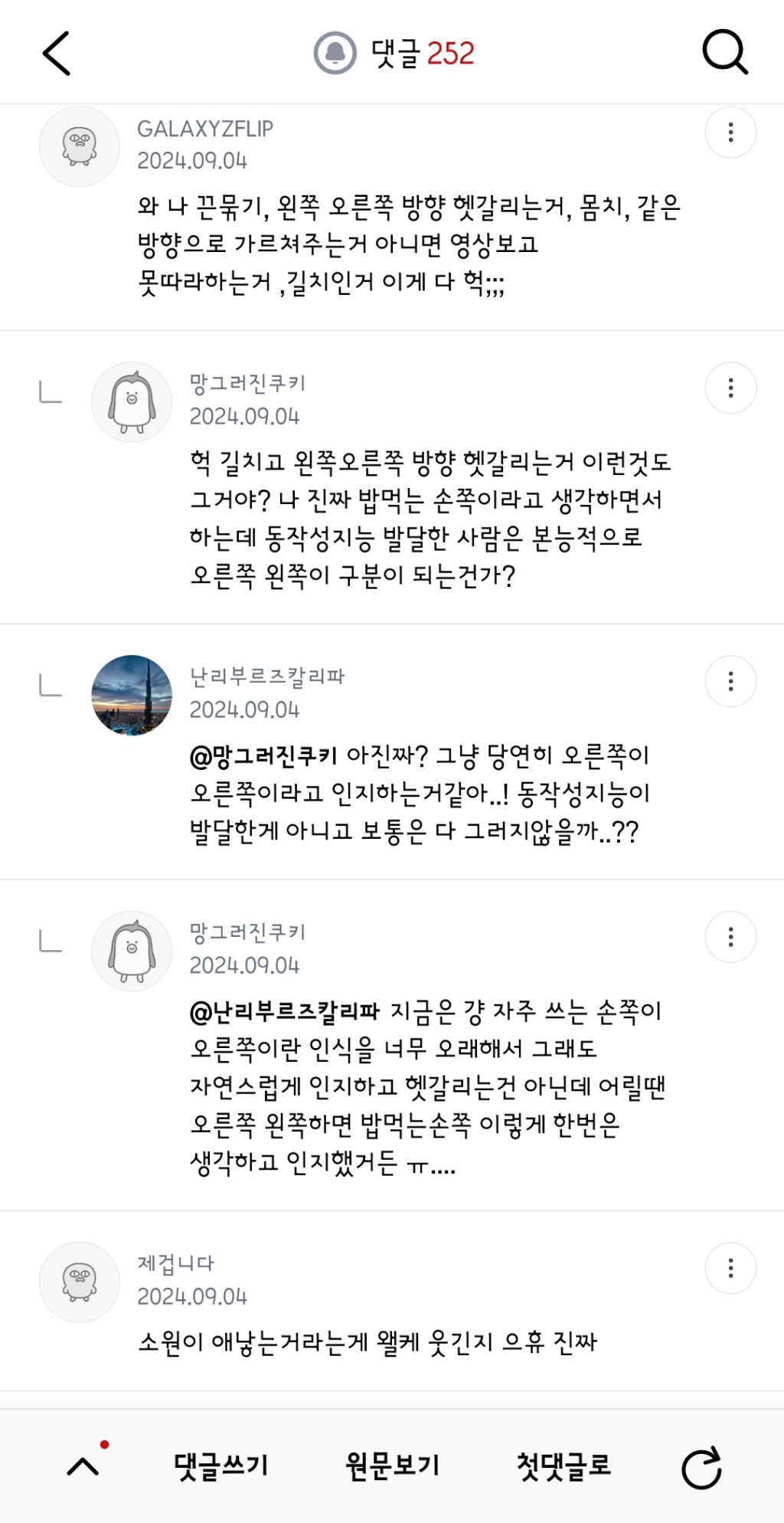Open 제겁니다's profile avatar
Image resolution: width=784 pixels, height=1523 pixels.
click(x=80, y=1282)
